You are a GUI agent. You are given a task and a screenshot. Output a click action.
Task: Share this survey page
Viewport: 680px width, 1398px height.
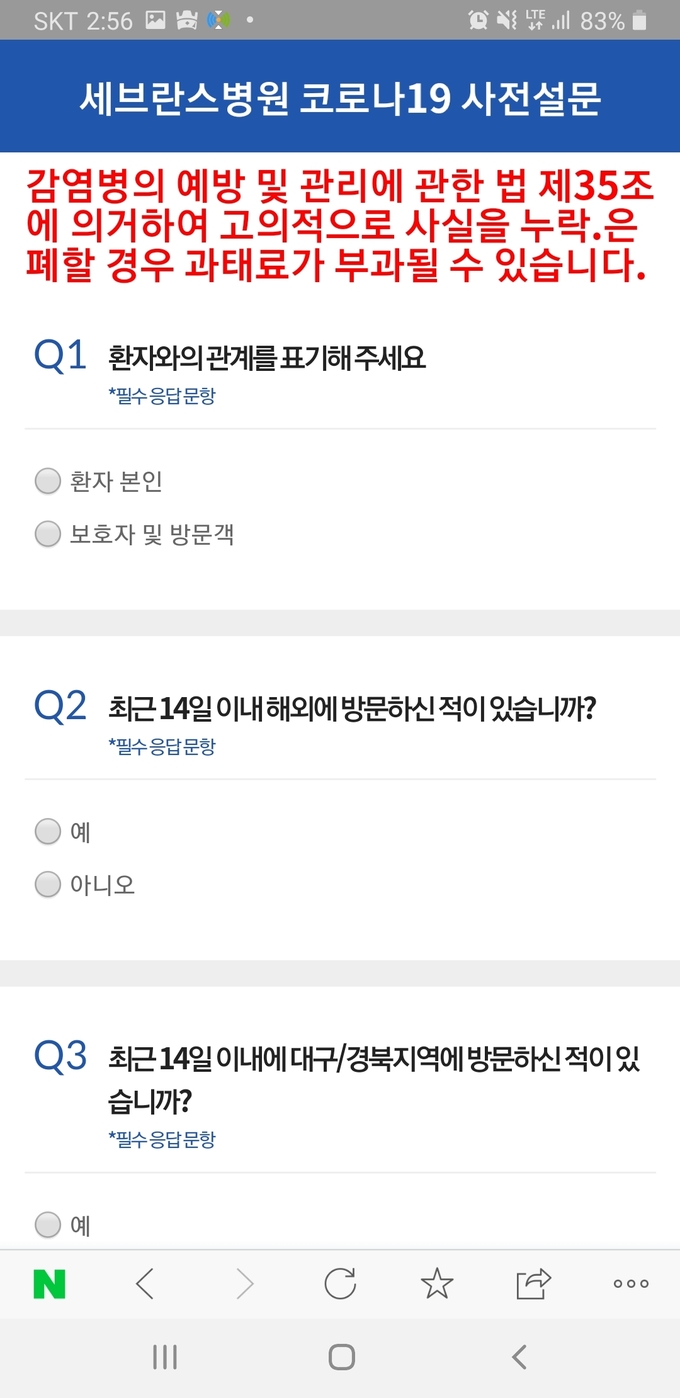point(534,1284)
